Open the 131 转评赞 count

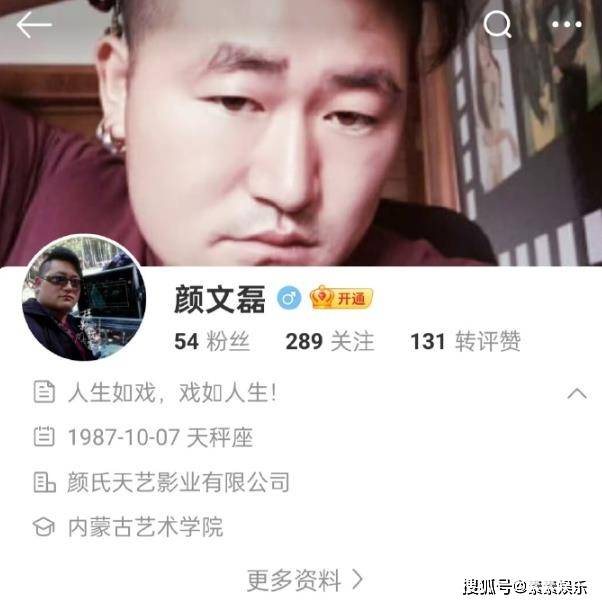[465, 342]
